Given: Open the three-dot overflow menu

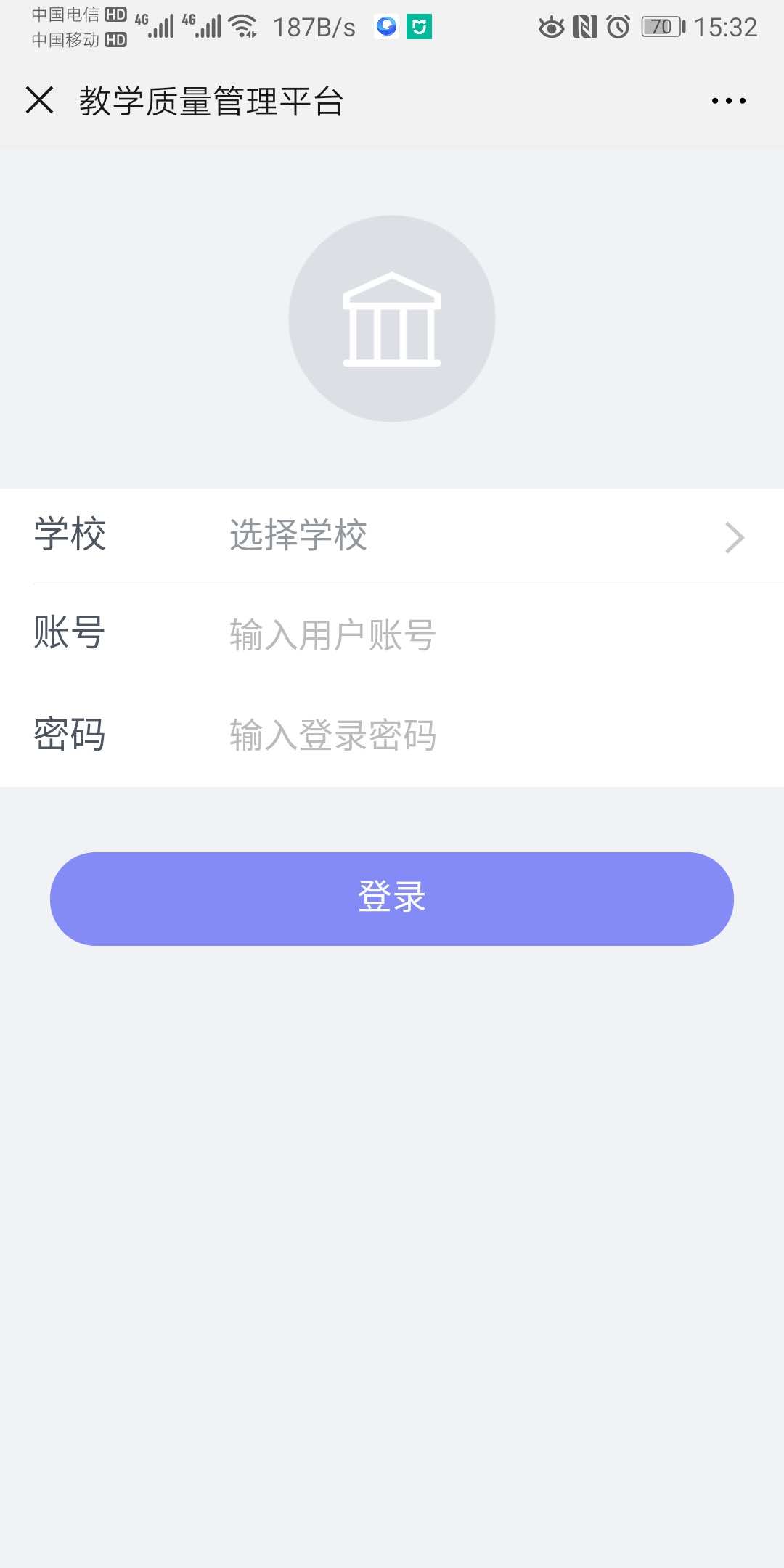Looking at the screenshot, I should click(728, 101).
